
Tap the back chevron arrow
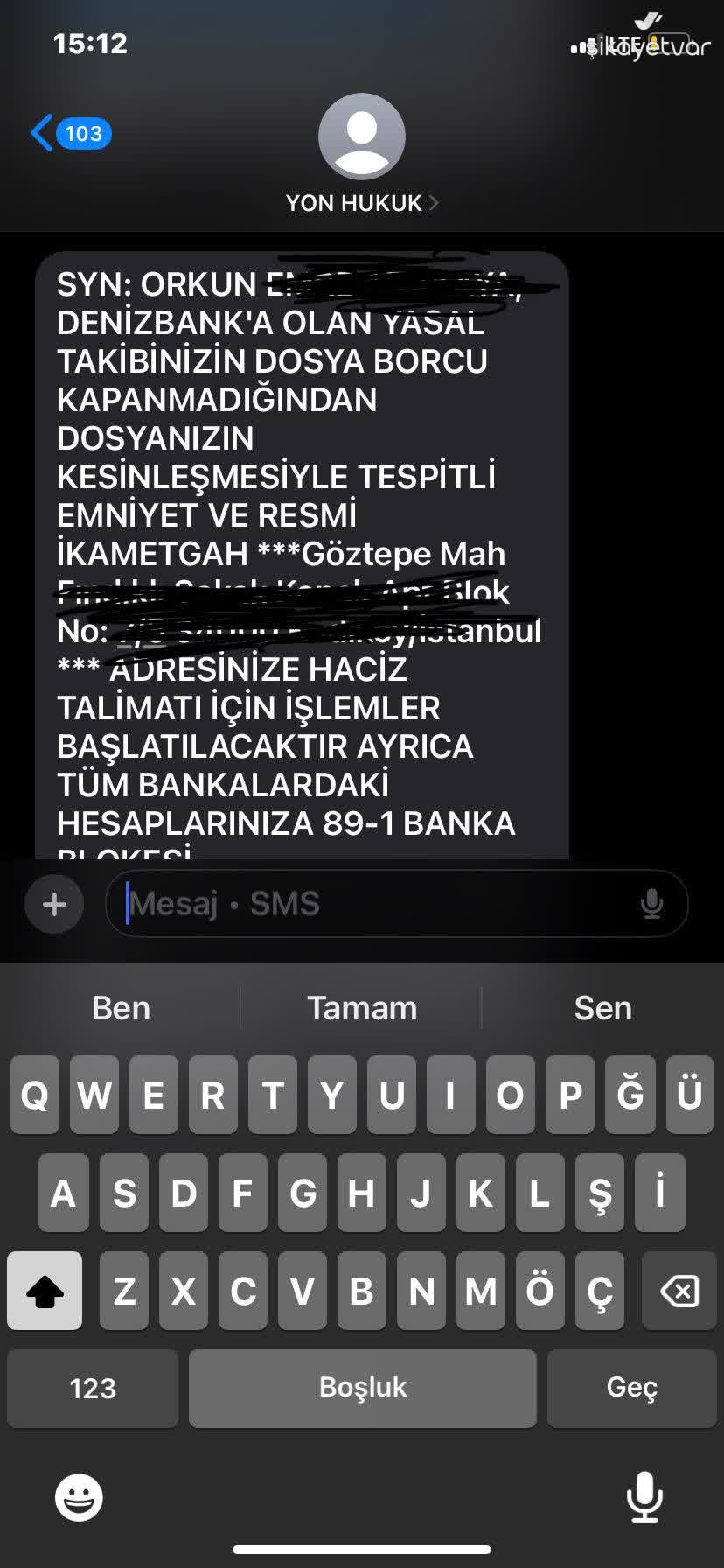38,131
